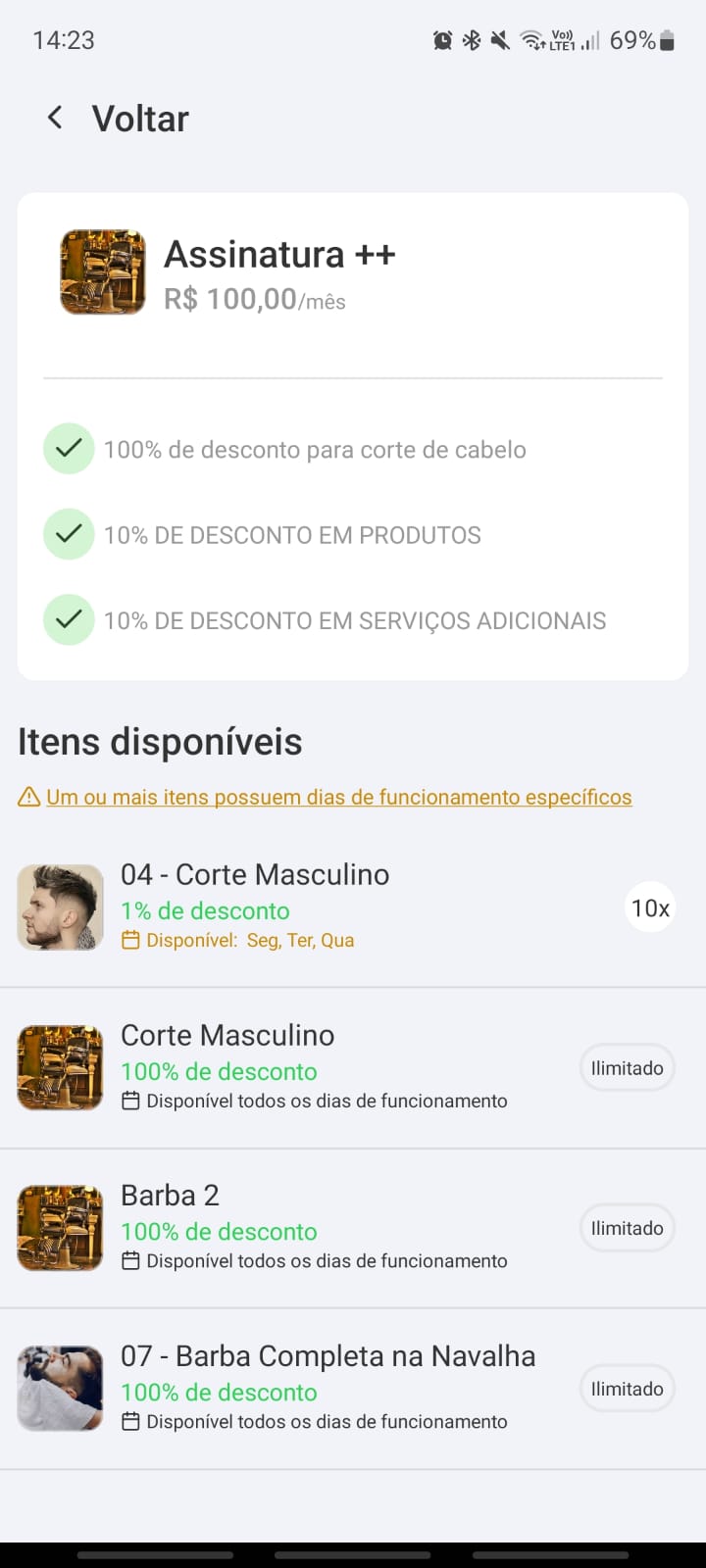Screen dimensions: 706x1568
Task: Select the Corte Masculino 100% discount item
Action: click(227, 1036)
